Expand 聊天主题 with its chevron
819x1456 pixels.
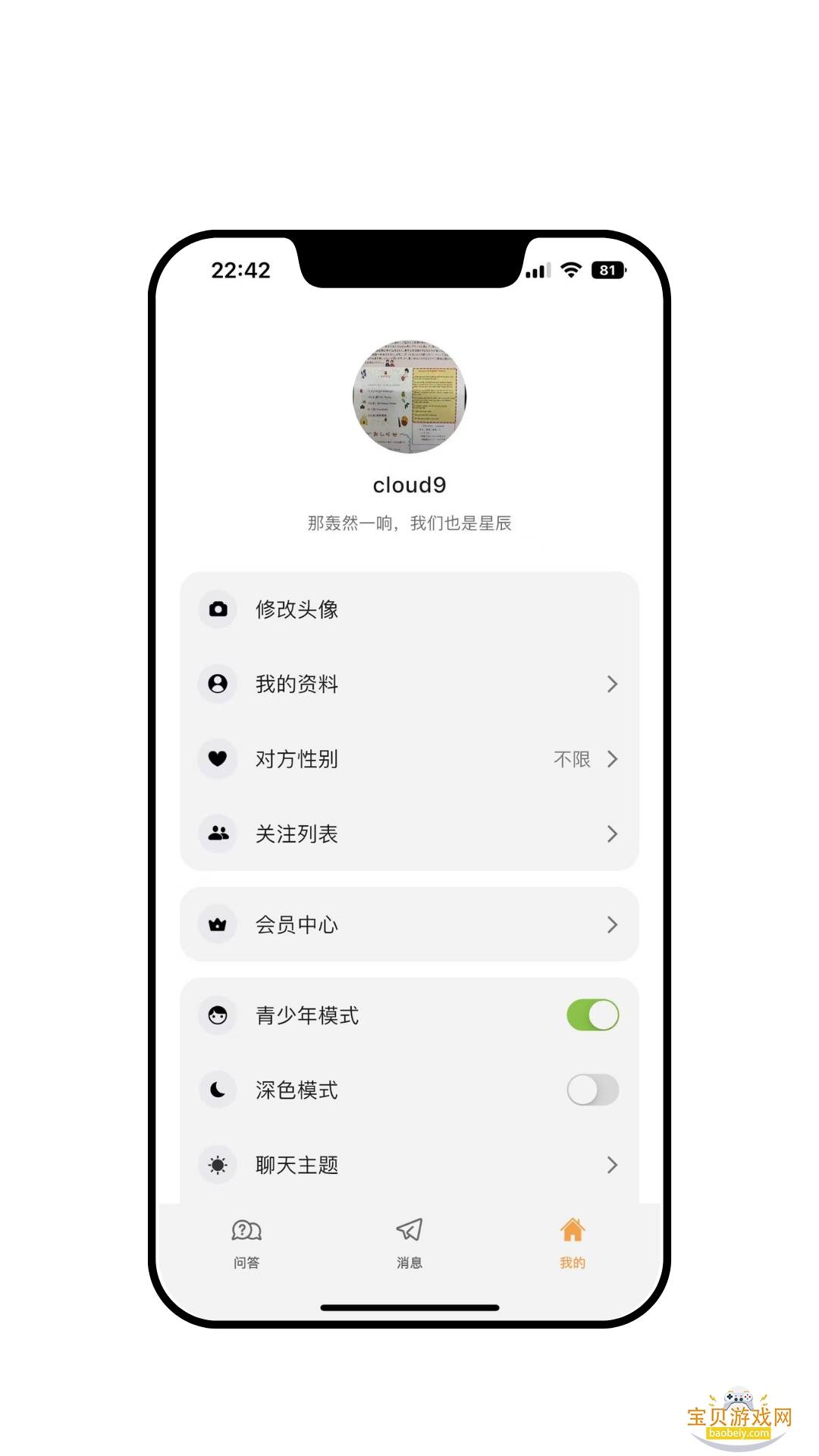[x=613, y=1165]
